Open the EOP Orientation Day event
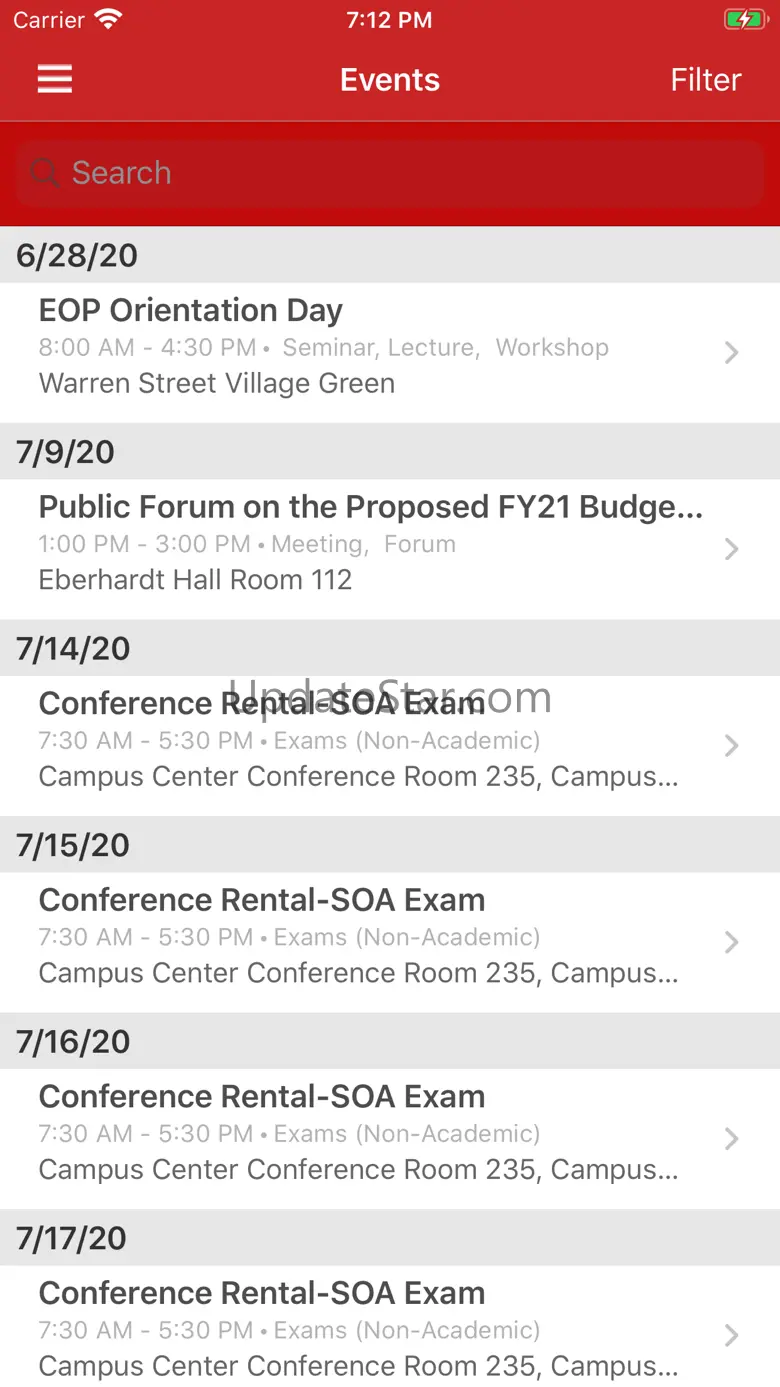This screenshot has width=780, height=1387. [x=390, y=347]
